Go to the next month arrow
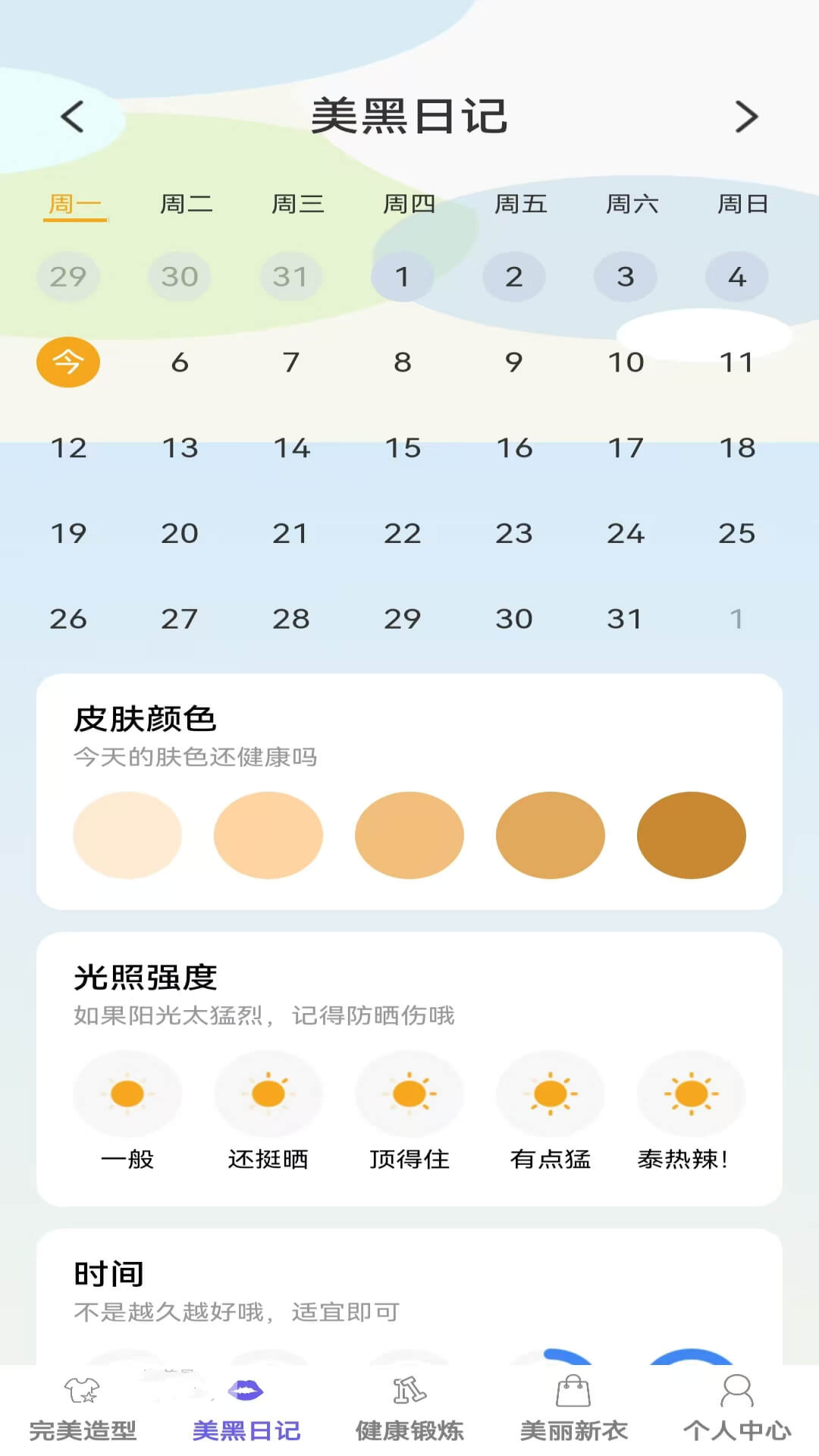Screen dimensions: 819x1456 click(x=746, y=117)
